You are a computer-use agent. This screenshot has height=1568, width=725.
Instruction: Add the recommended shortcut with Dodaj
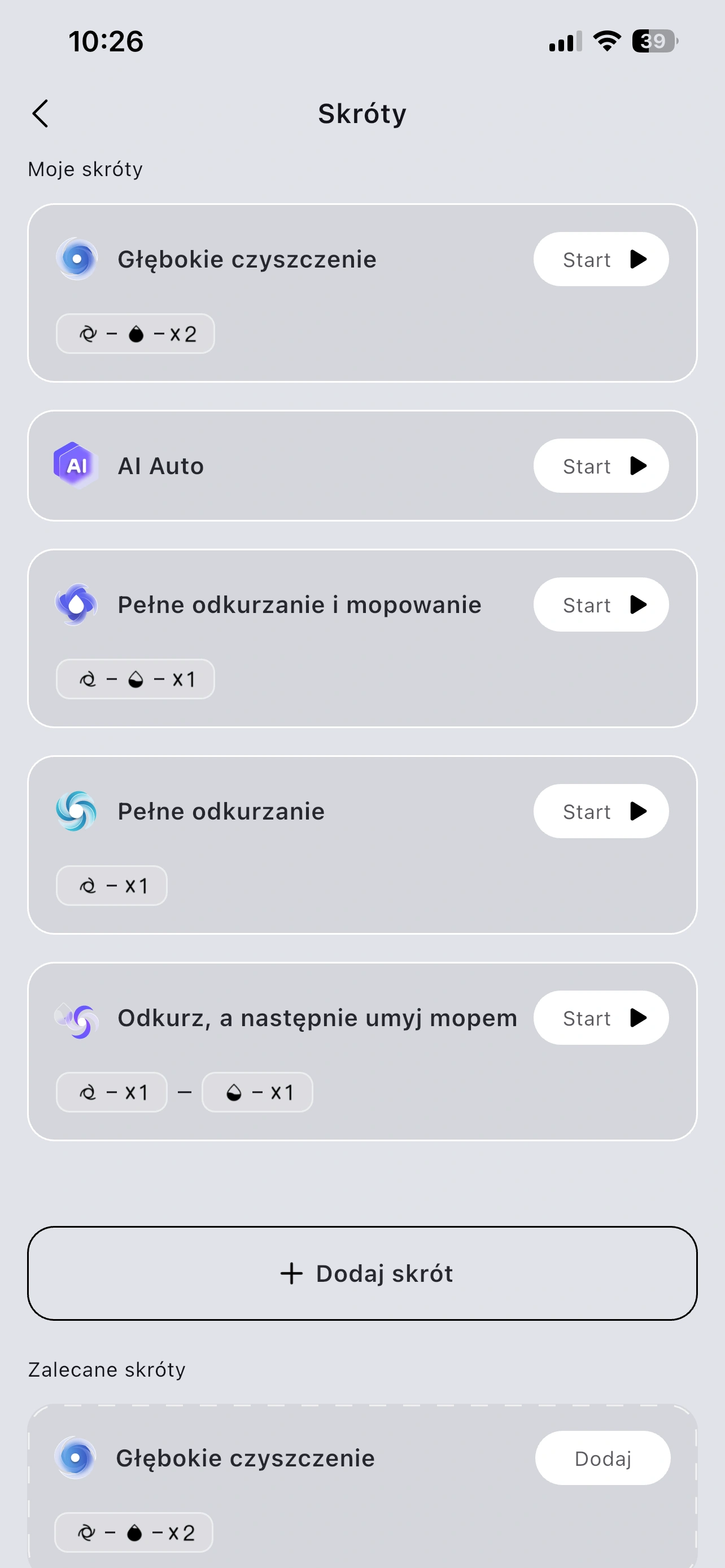pos(602,1458)
